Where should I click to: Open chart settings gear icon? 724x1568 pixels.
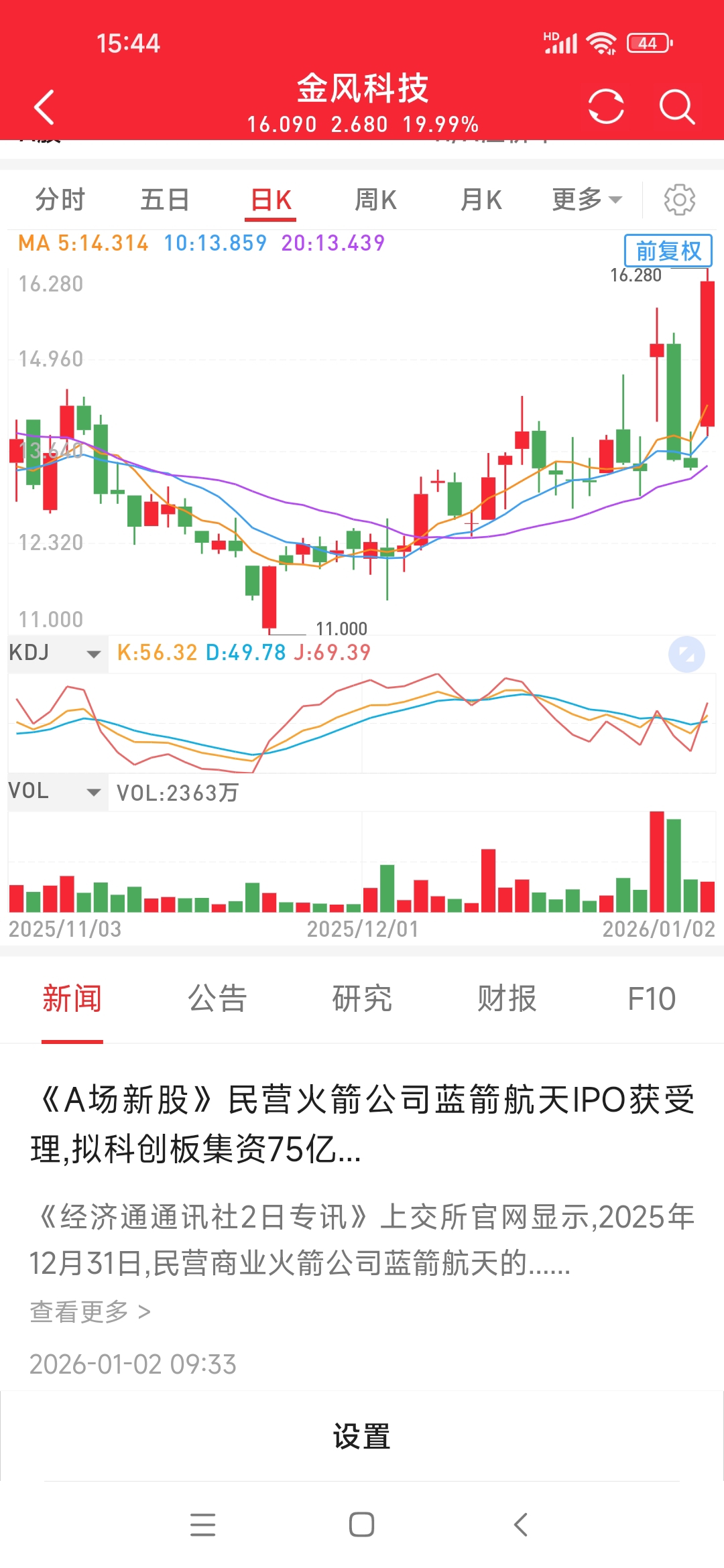tap(680, 200)
